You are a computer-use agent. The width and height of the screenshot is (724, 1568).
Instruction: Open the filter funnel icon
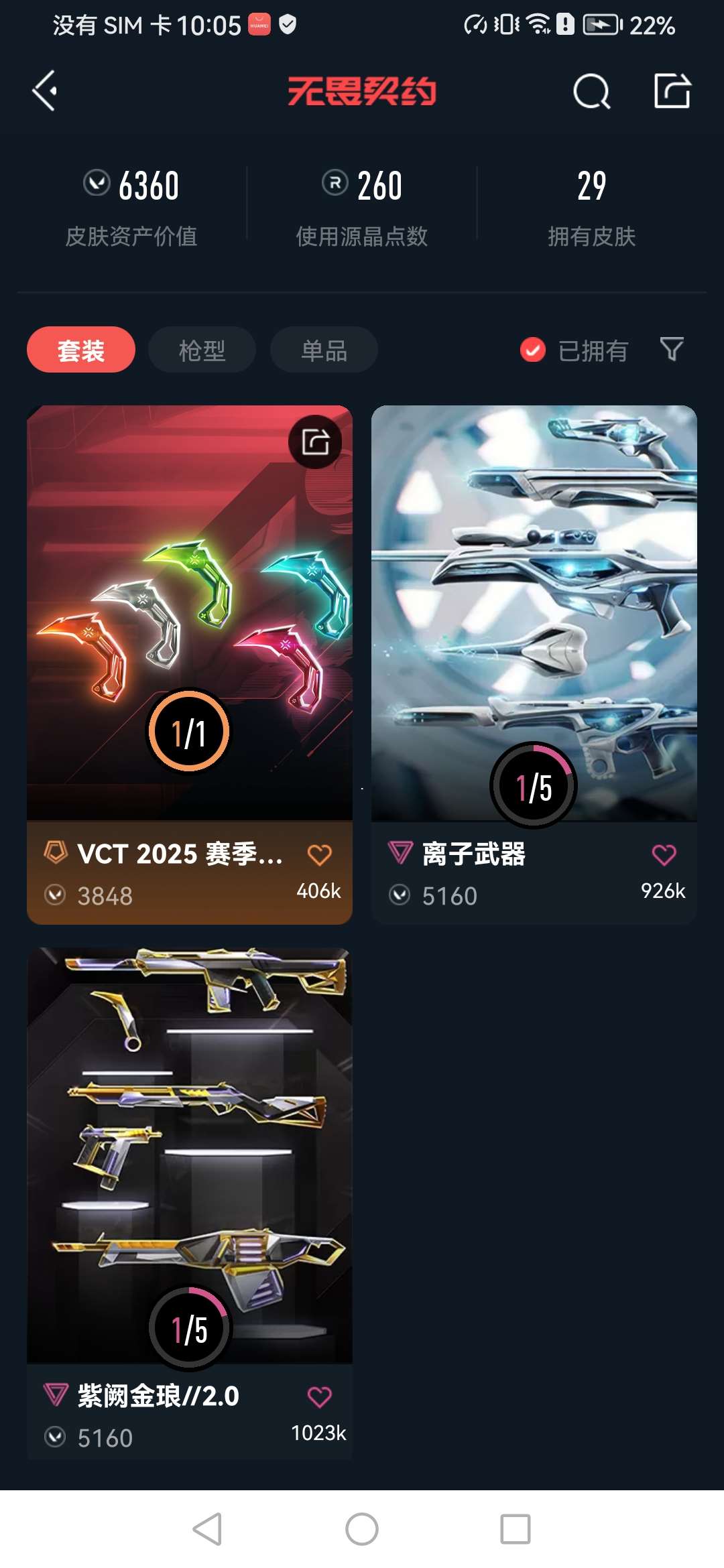click(672, 349)
